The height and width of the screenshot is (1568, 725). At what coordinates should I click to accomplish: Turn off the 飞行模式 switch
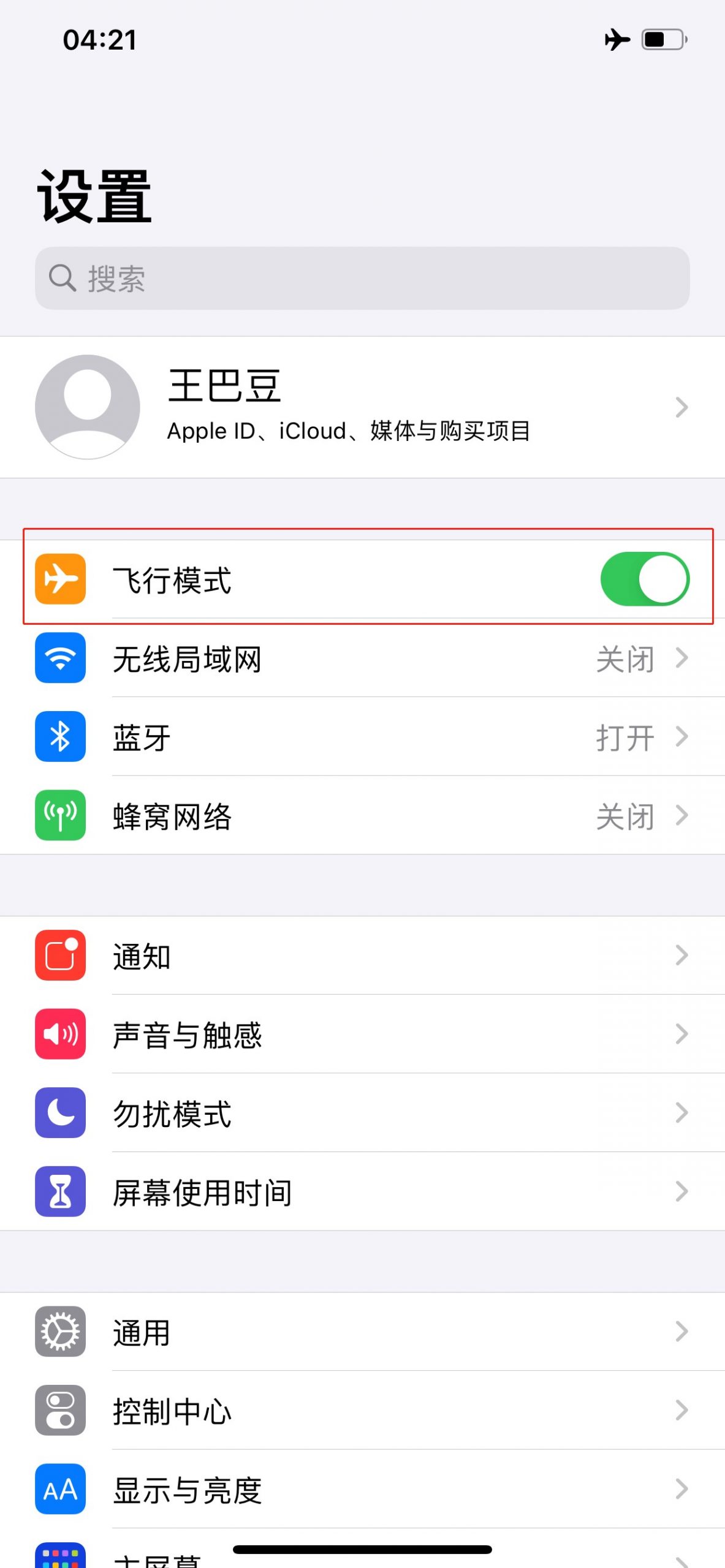coord(645,579)
